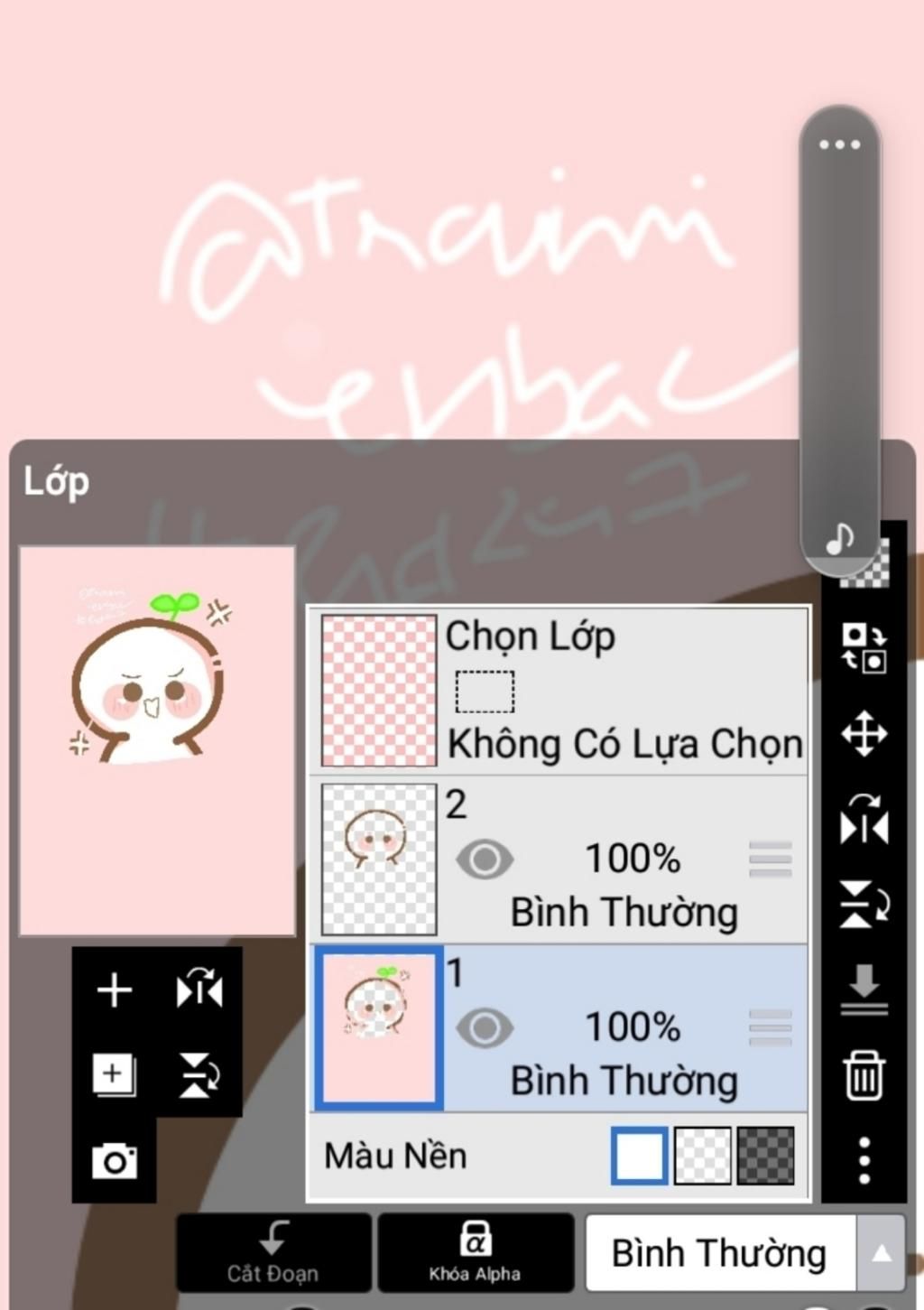Tap Cắt Đoạn clipping button
Image resolution: width=924 pixels, height=1310 pixels.
273,1252
